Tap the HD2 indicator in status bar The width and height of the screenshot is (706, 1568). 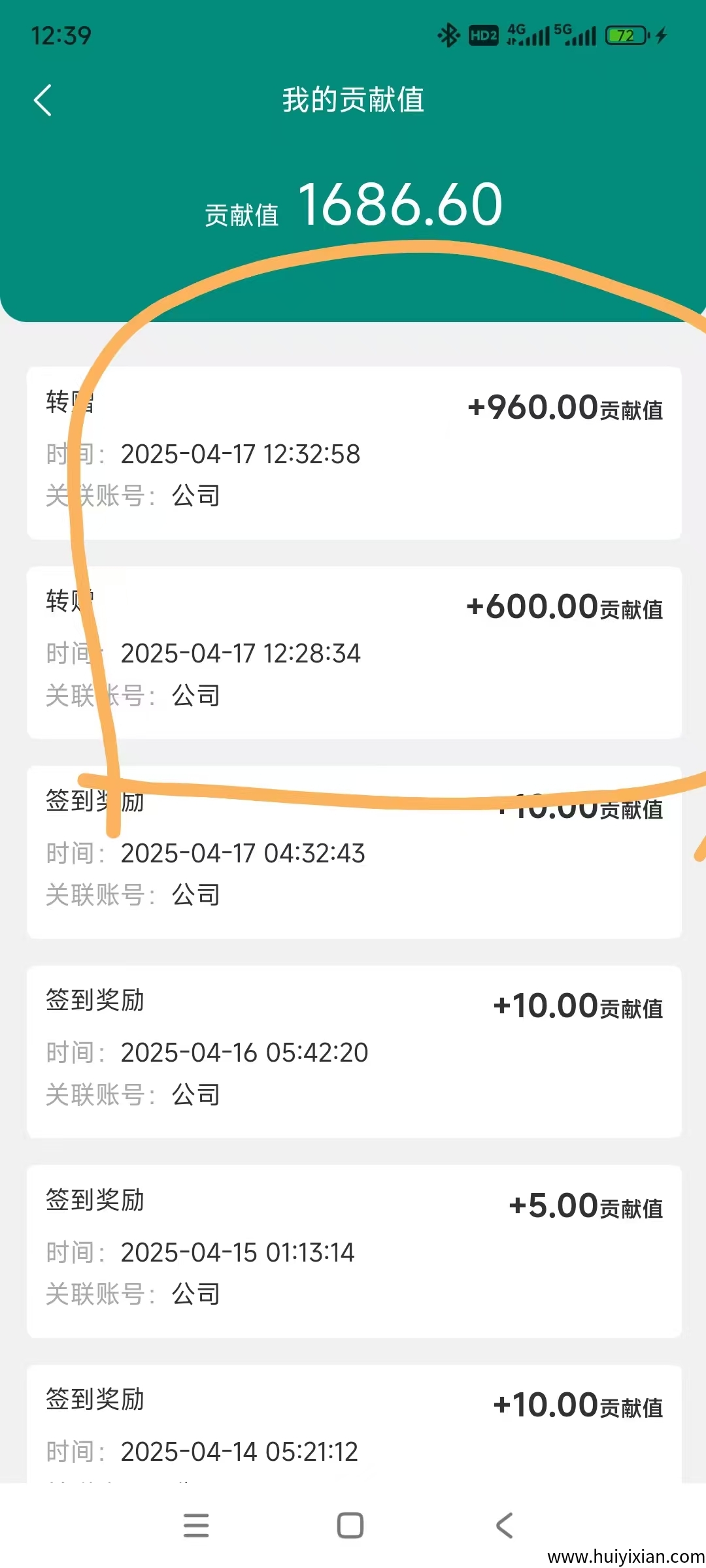pos(482,36)
